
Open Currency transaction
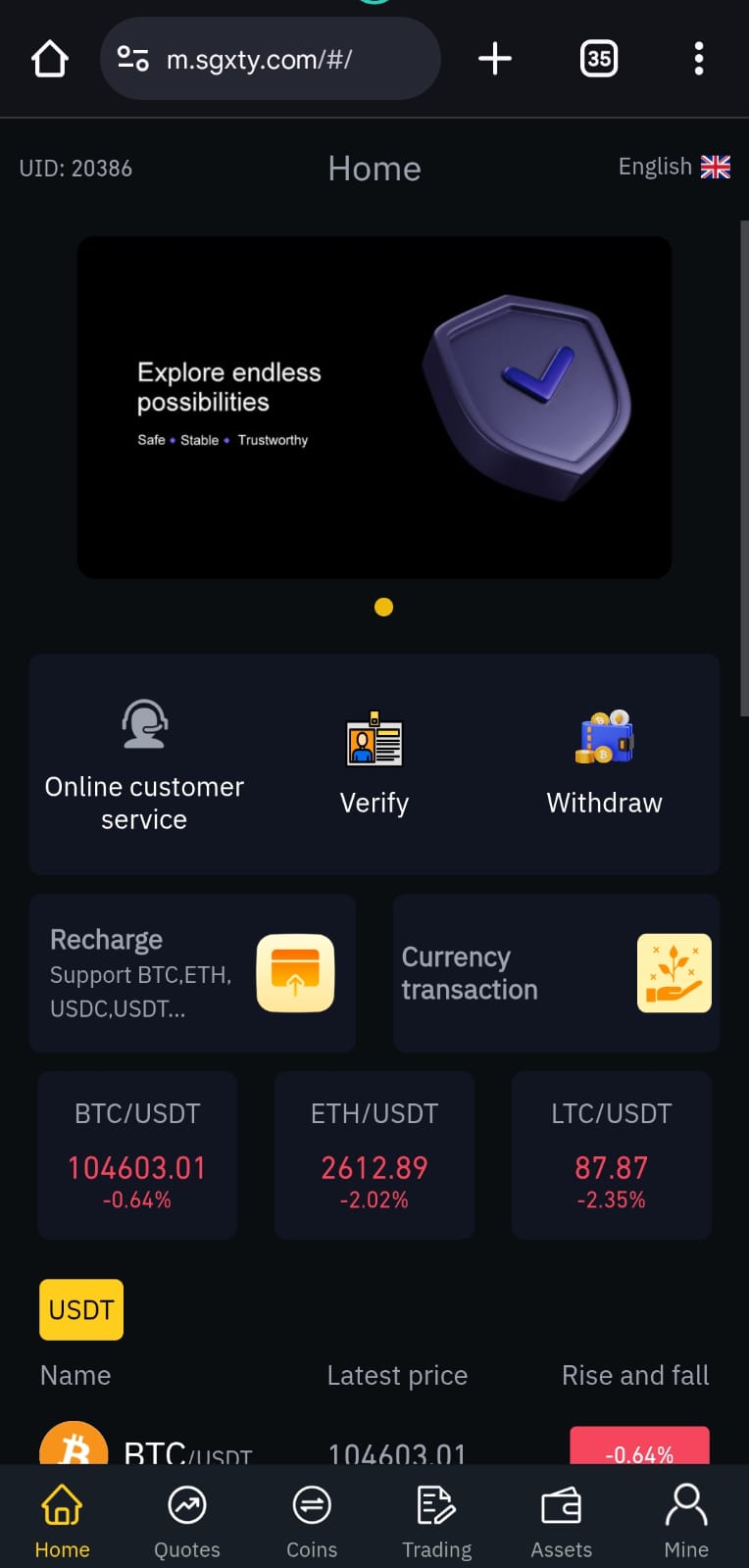click(x=556, y=973)
